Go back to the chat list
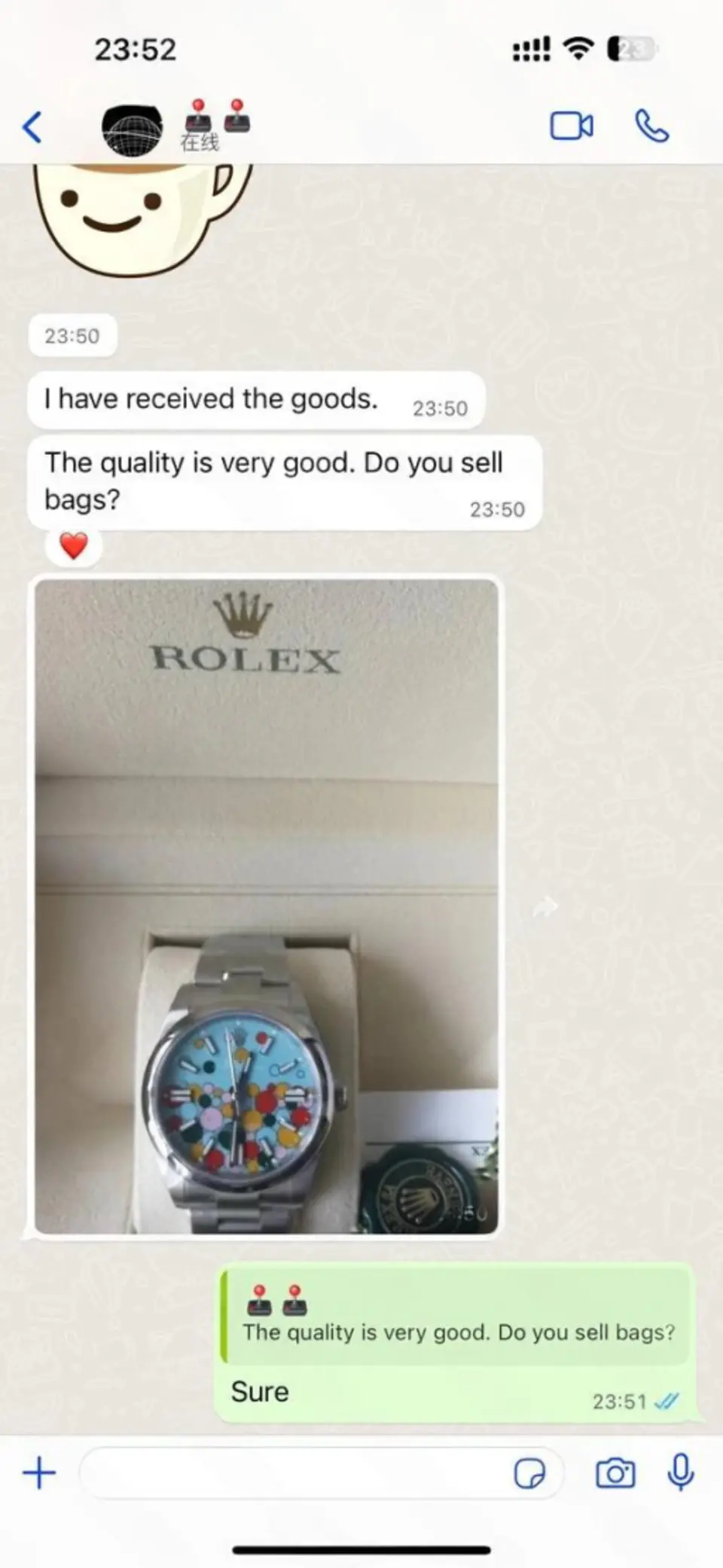The image size is (723, 1568). tap(32, 126)
